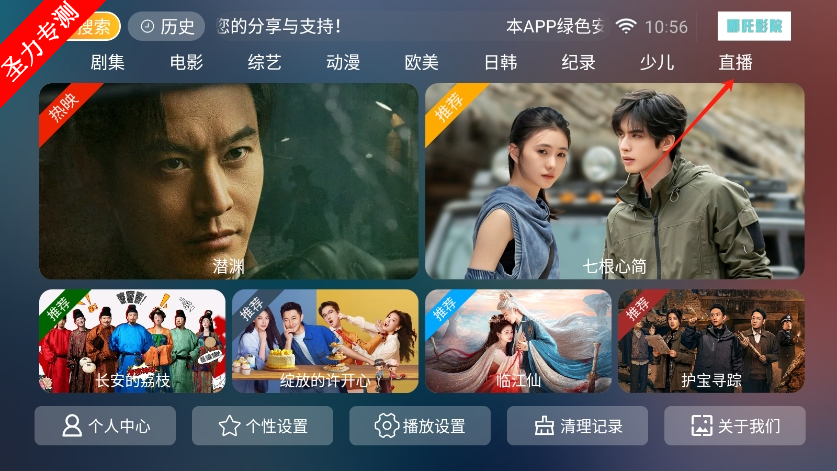
Task: Switch to the 日韩 tab
Action: (500, 63)
